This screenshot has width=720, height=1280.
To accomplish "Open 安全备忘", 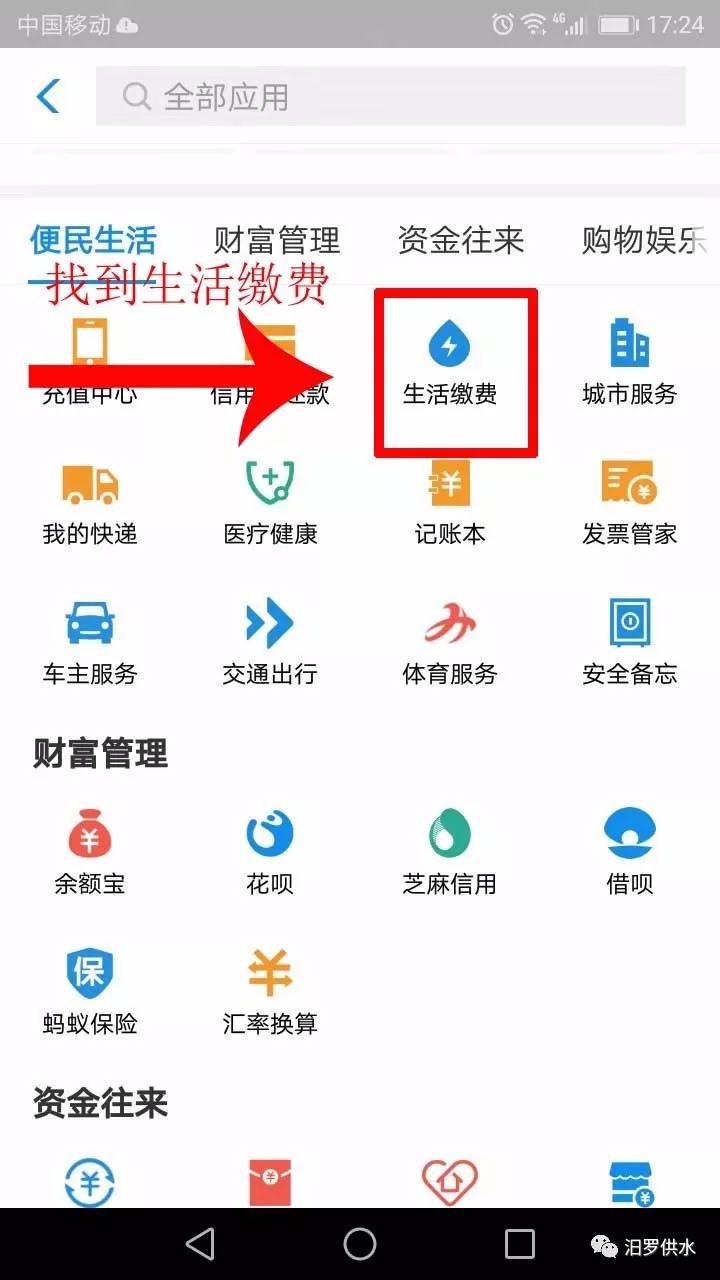I will pos(630,643).
